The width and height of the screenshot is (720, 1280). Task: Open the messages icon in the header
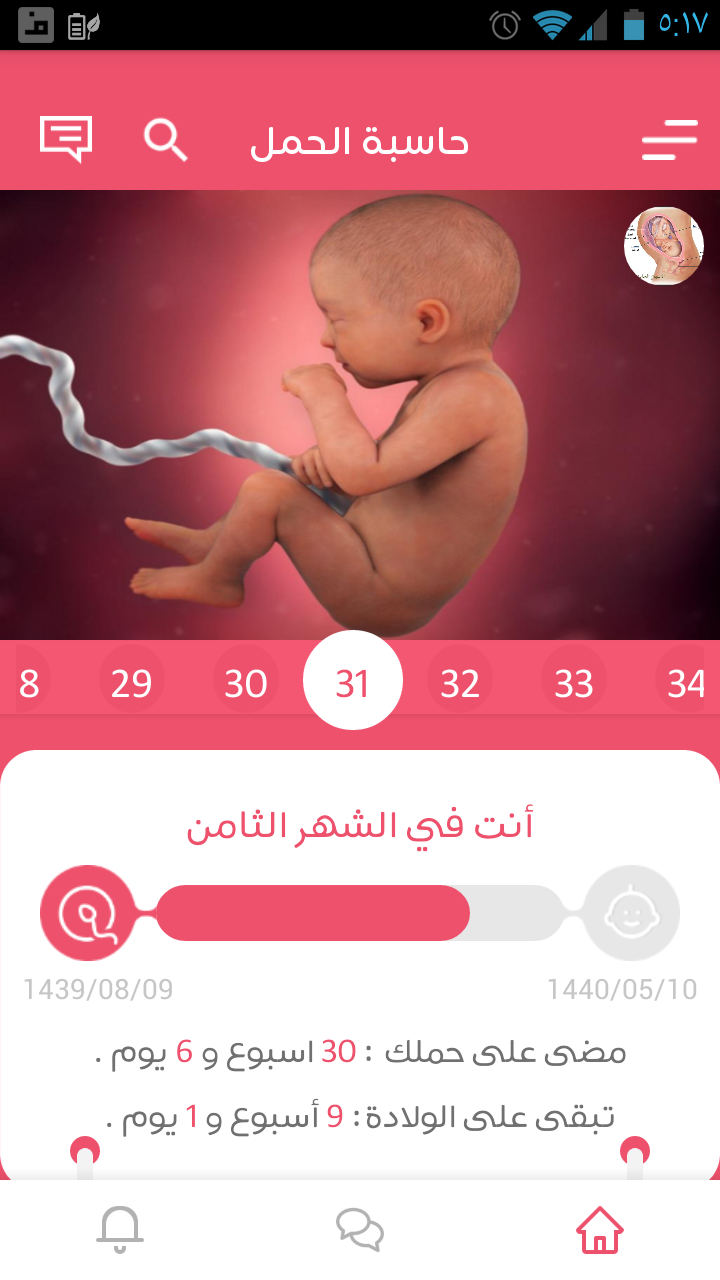(x=66, y=139)
